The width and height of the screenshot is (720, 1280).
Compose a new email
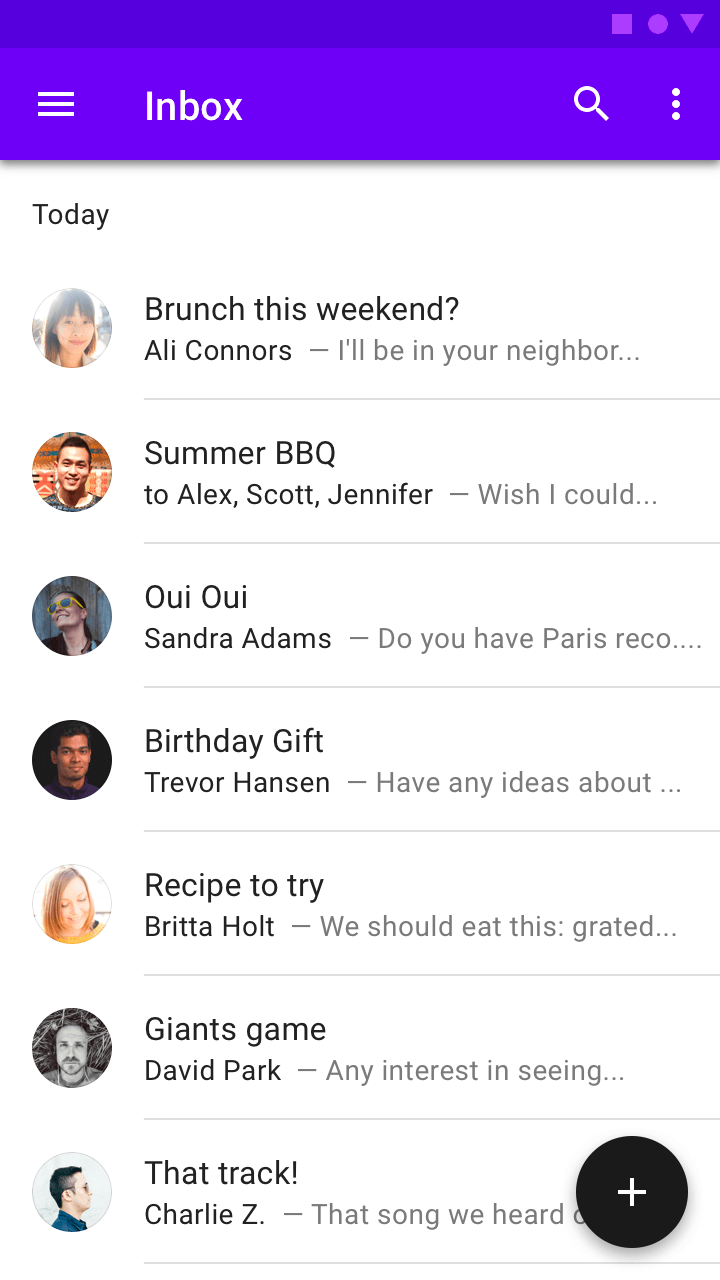[631, 1191]
